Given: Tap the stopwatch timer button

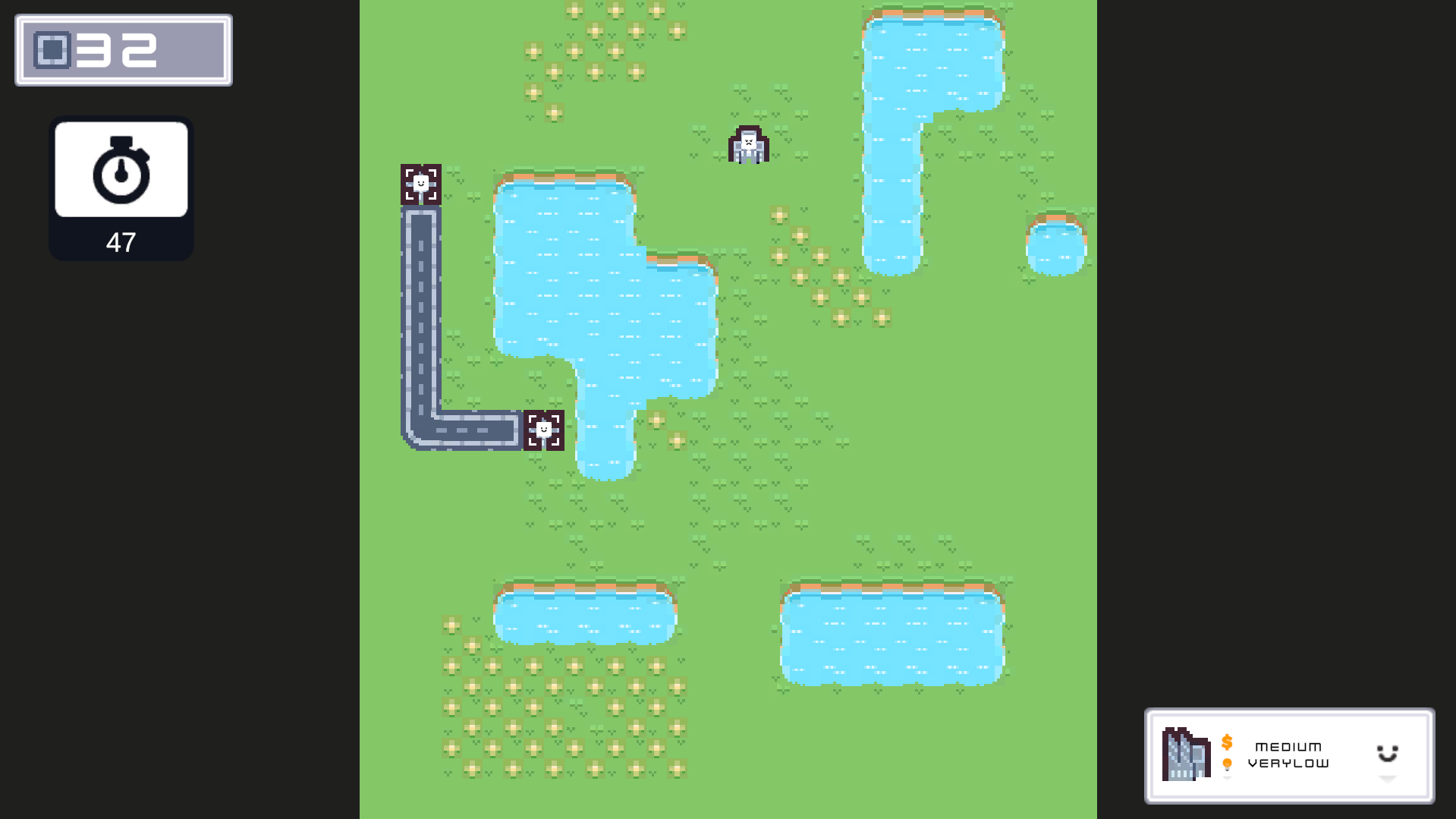Looking at the screenshot, I should (x=121, y=170).
